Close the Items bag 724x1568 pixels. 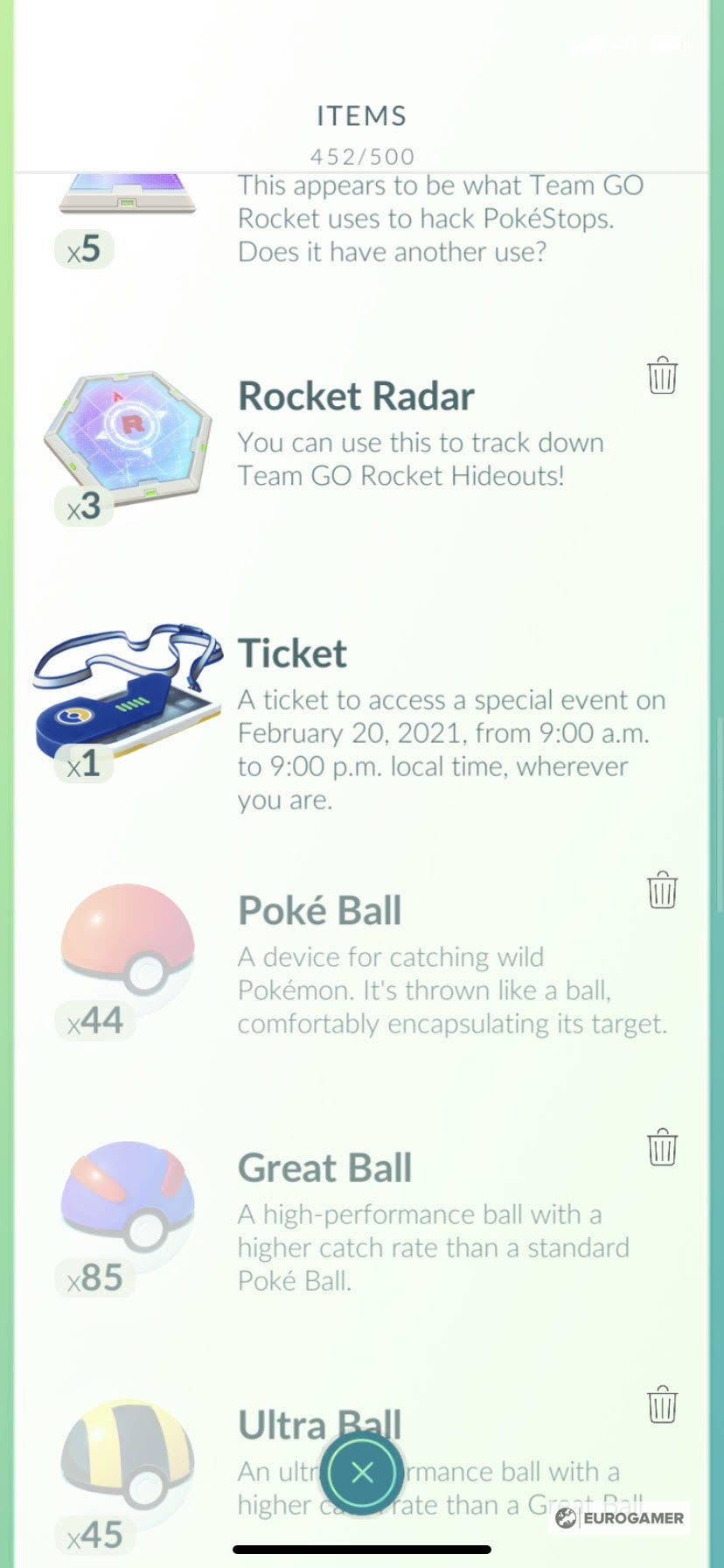point(362,1473)
